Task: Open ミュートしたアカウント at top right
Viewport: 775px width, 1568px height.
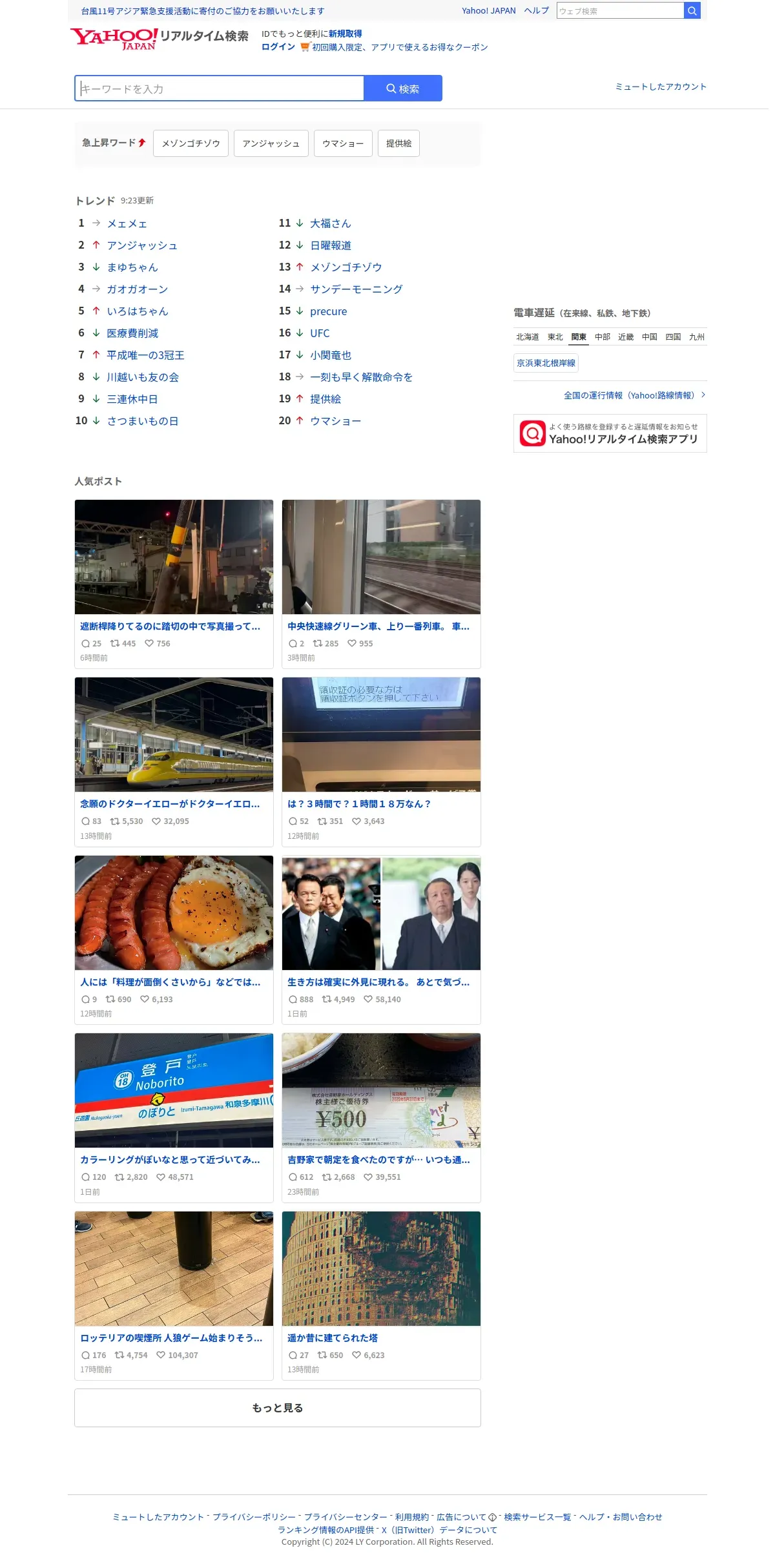Action: pos(661,87)
